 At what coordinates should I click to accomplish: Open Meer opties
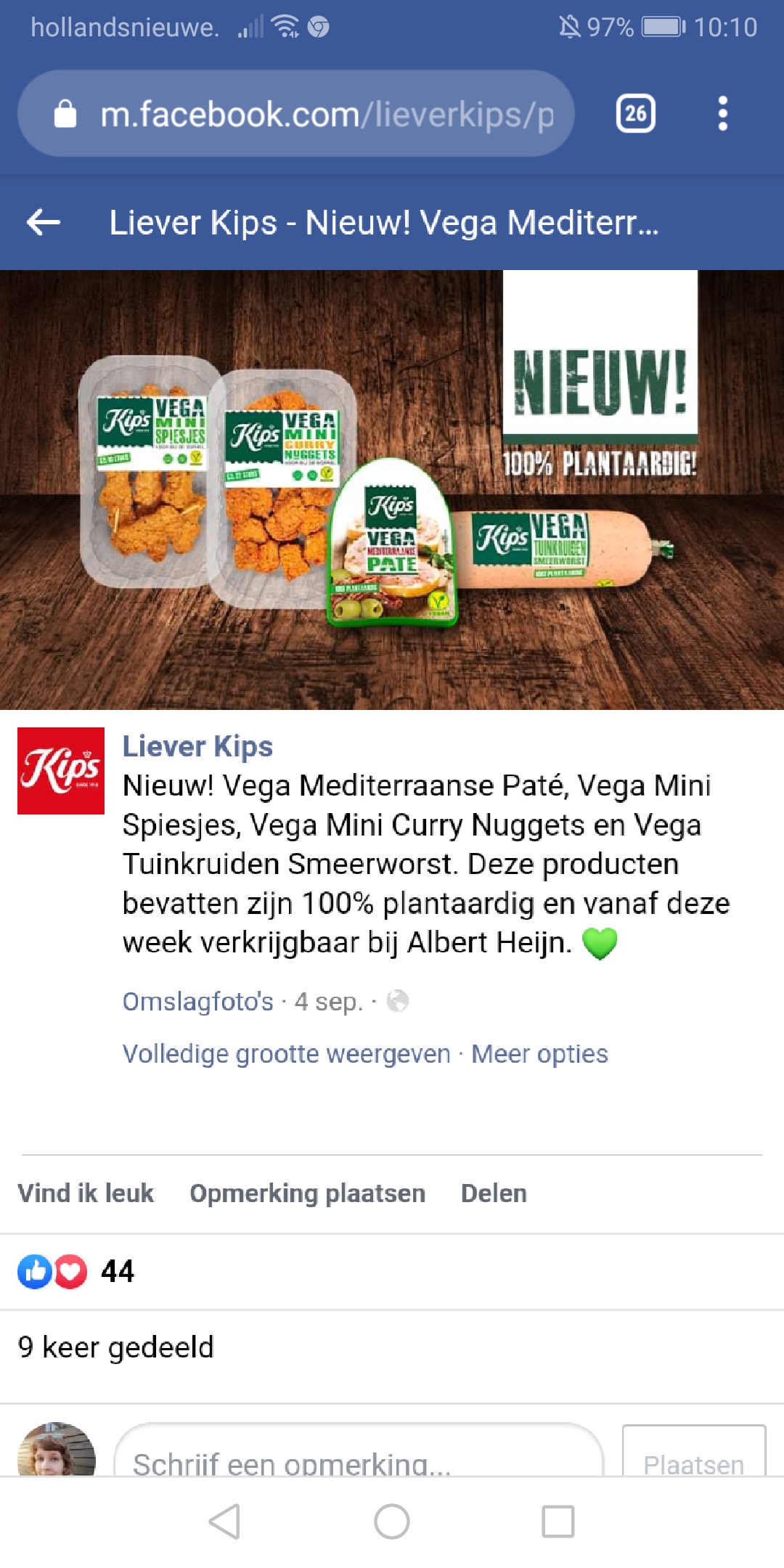tap(539, 1054)
